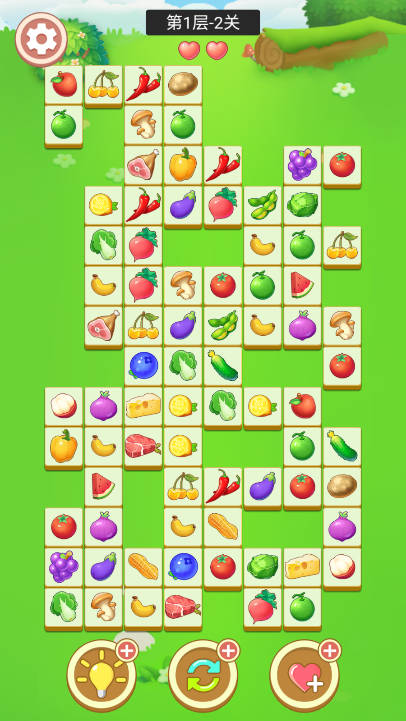Pick the grapes tile next to the eggplant tile
The image size is (406, 721).
click(x=64, y=567)
